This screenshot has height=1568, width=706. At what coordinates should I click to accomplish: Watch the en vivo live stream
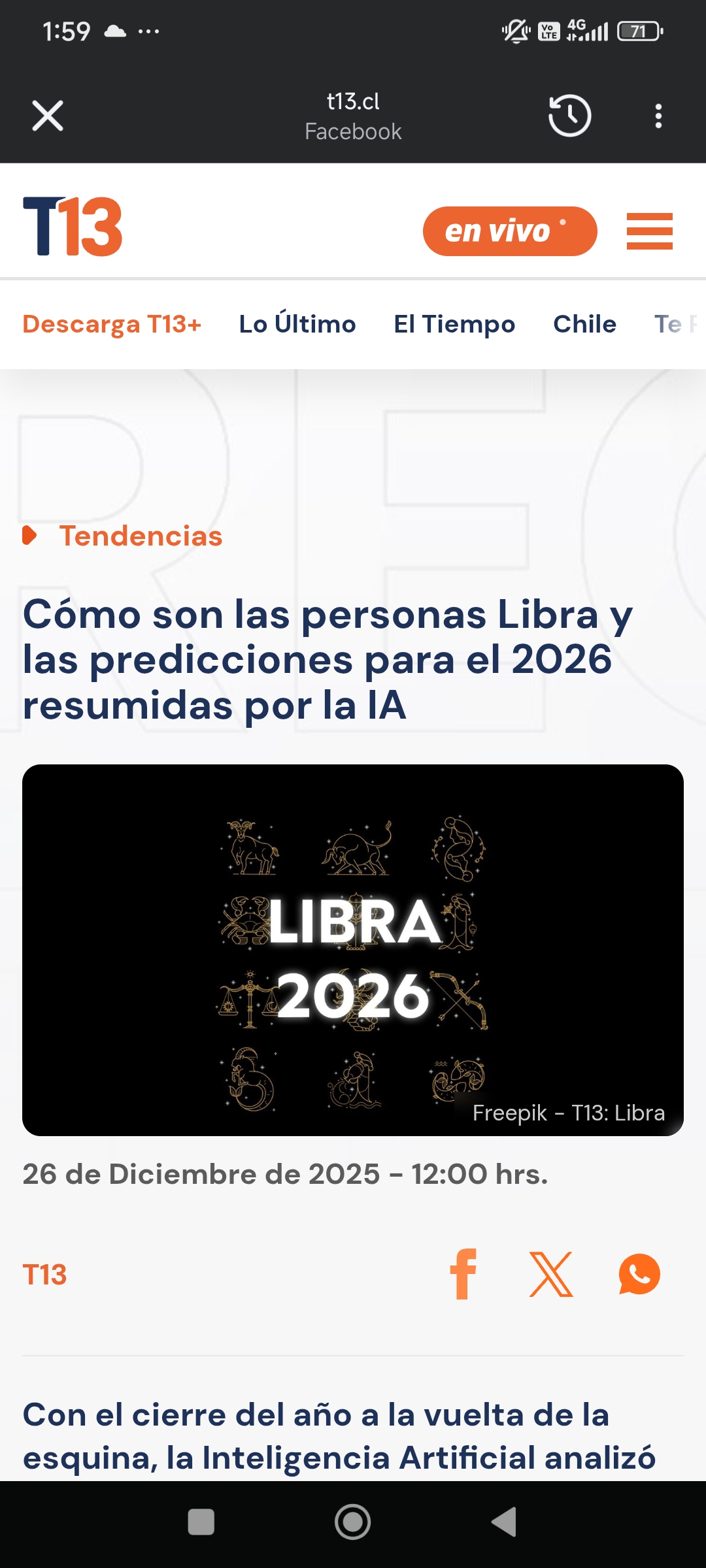click(x=510, y=231)
